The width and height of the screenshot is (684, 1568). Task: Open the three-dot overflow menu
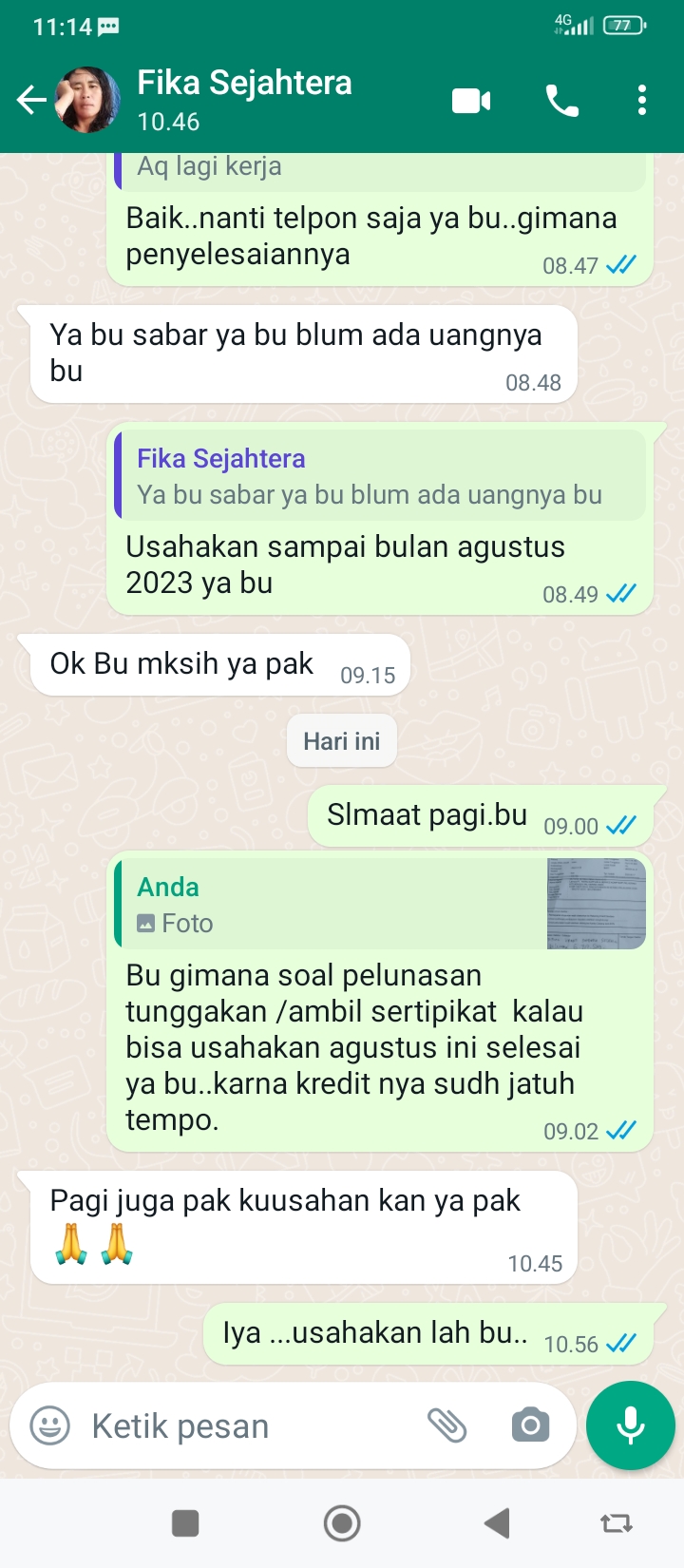click(x=642, y=100)
